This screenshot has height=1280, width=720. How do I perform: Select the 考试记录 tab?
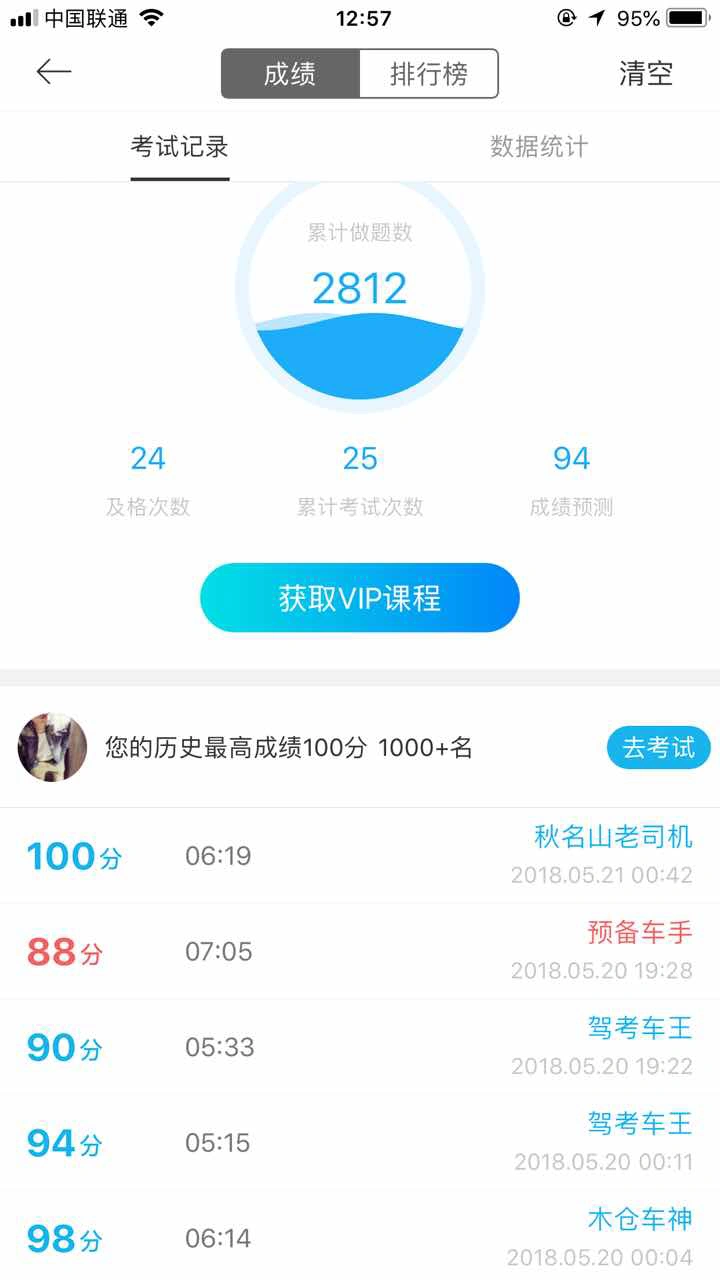click(180, 147)
